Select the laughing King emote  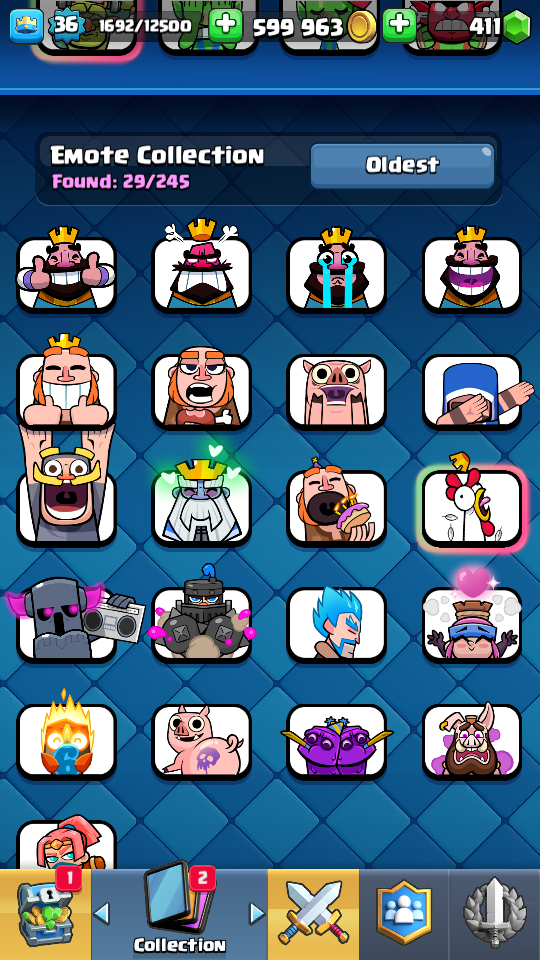471,269
